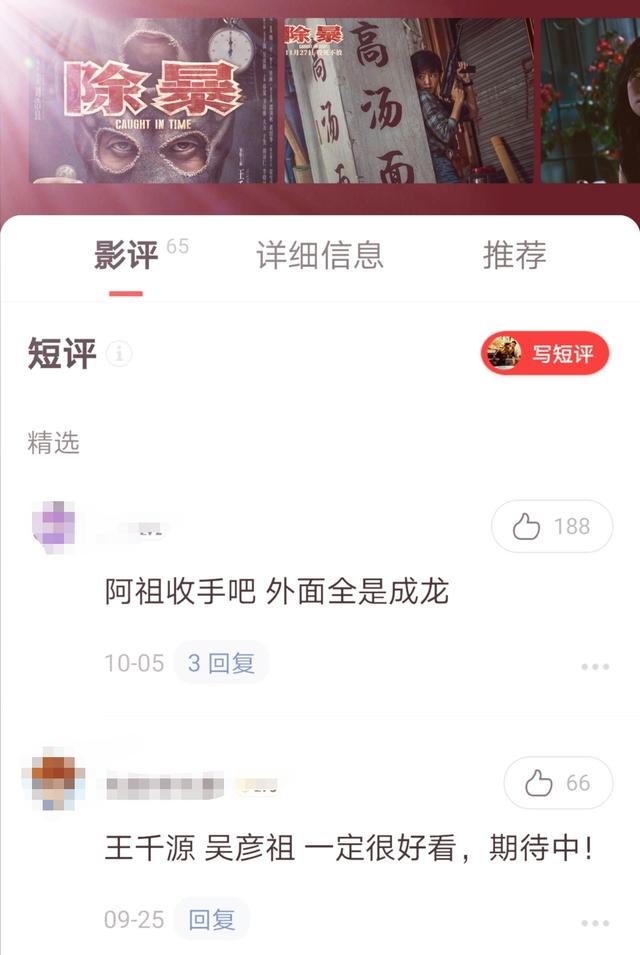Switch to the 详细信息 tab
This screenshot has width=640, height=955.
tap(320, 256)
